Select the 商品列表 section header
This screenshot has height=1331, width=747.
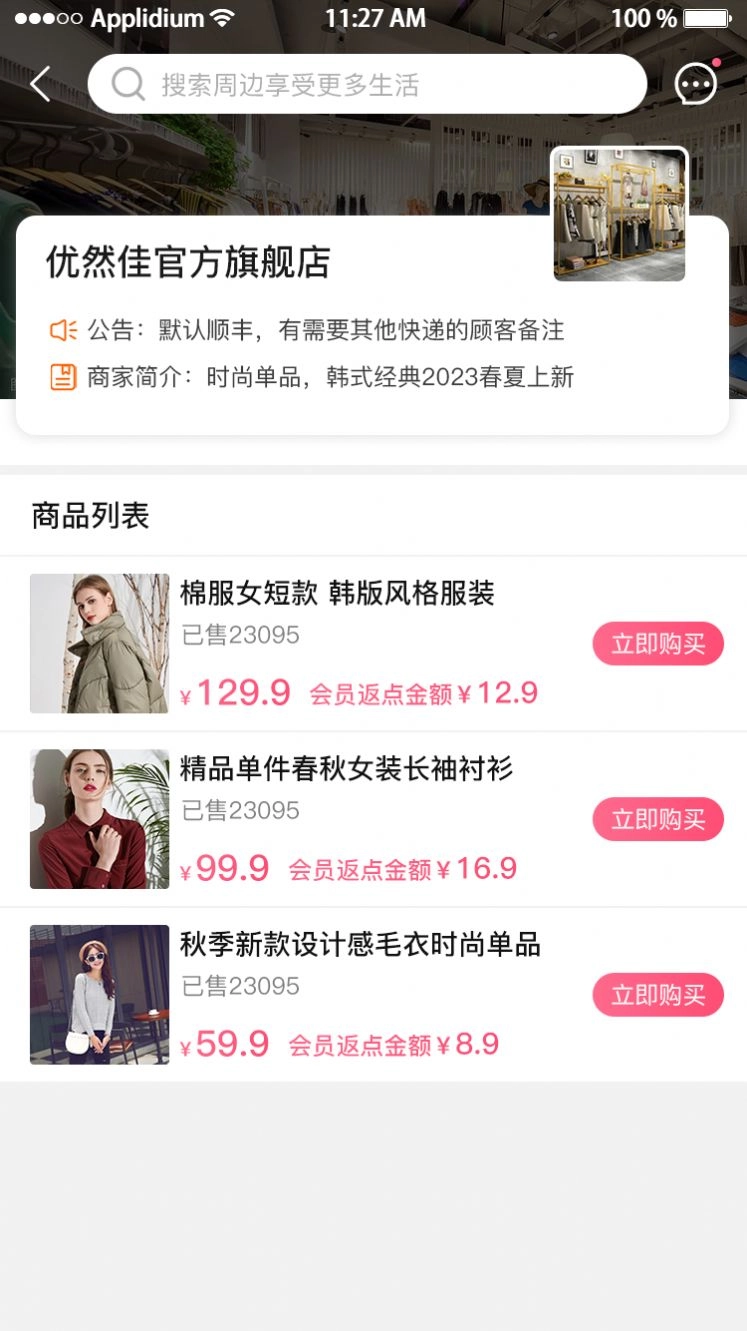91,515
